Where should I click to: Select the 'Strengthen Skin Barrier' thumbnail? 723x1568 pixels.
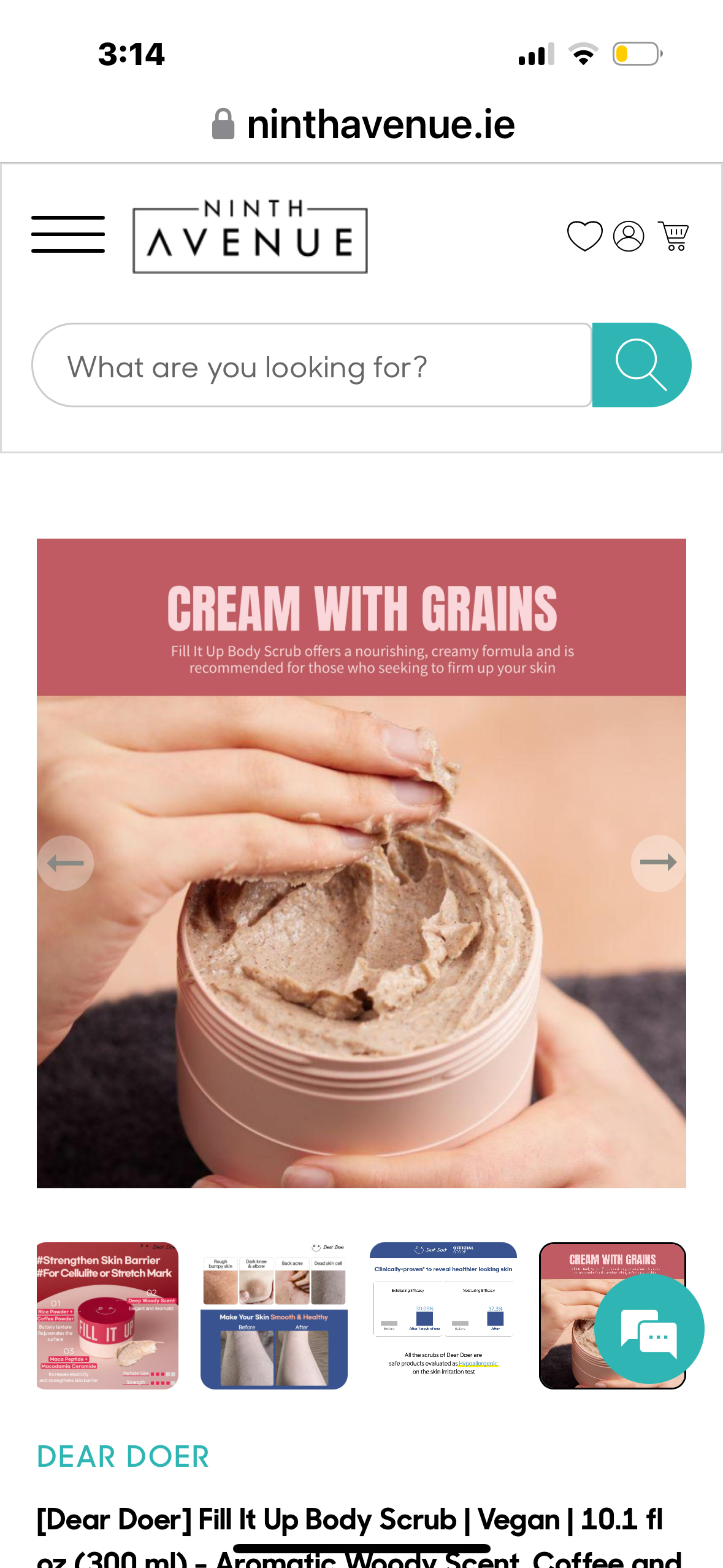107,1315
